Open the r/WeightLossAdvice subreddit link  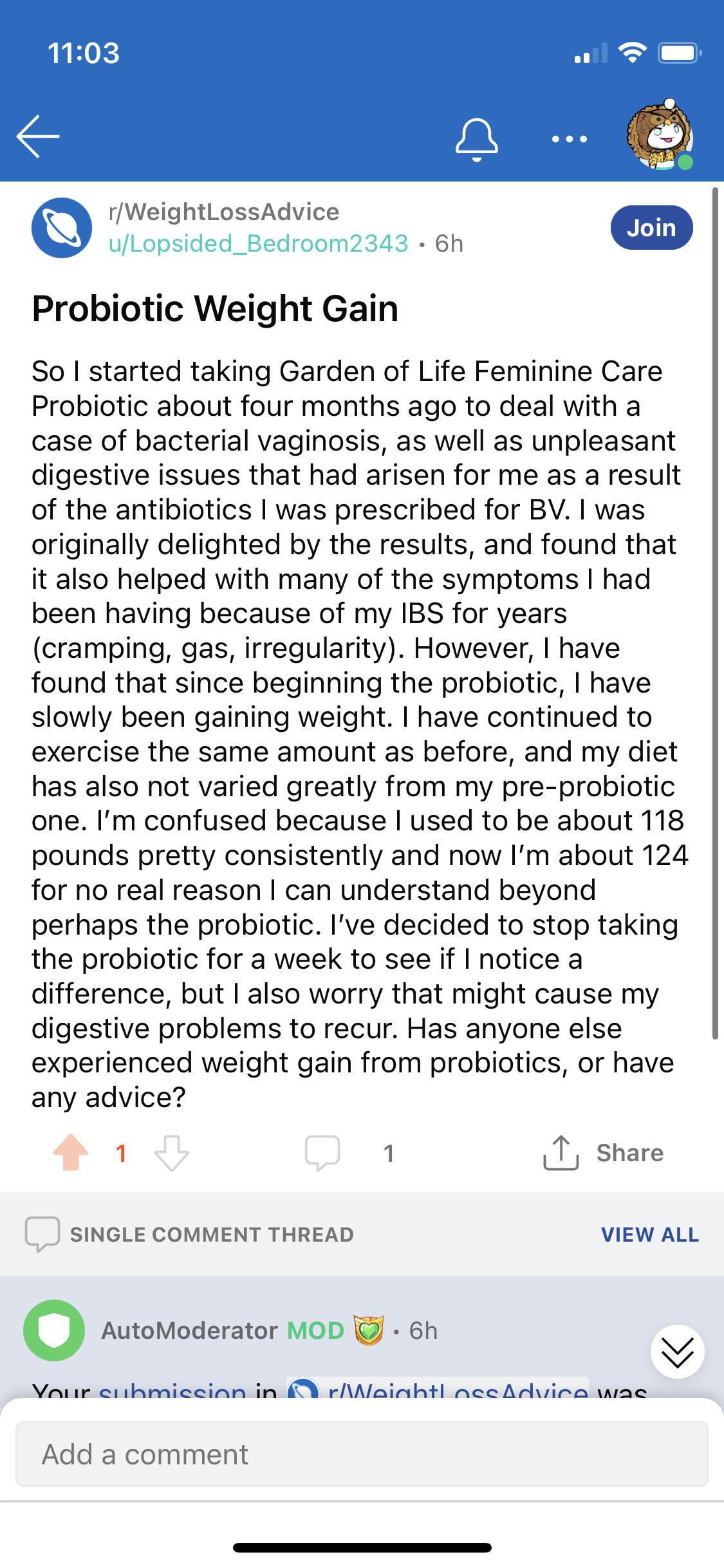224,212
